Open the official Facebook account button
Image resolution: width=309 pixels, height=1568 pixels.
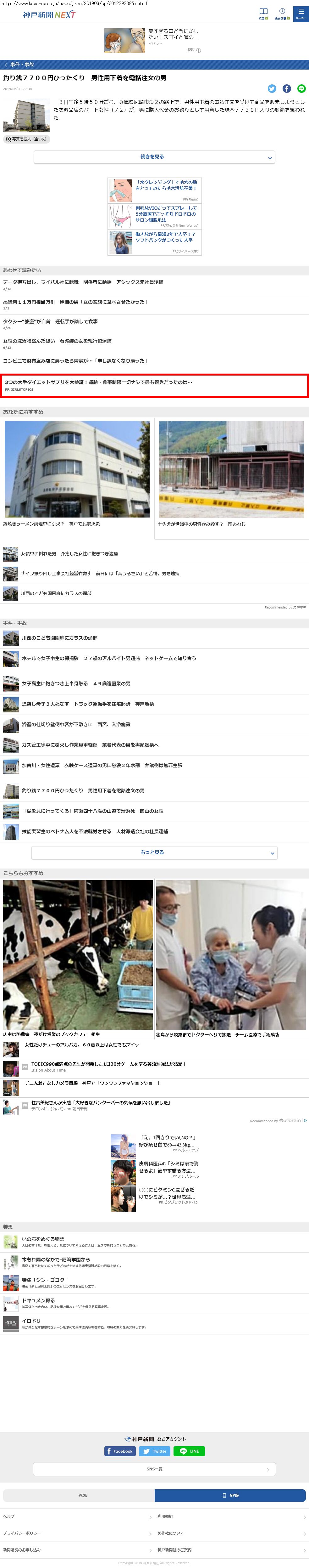[120, 1451]
